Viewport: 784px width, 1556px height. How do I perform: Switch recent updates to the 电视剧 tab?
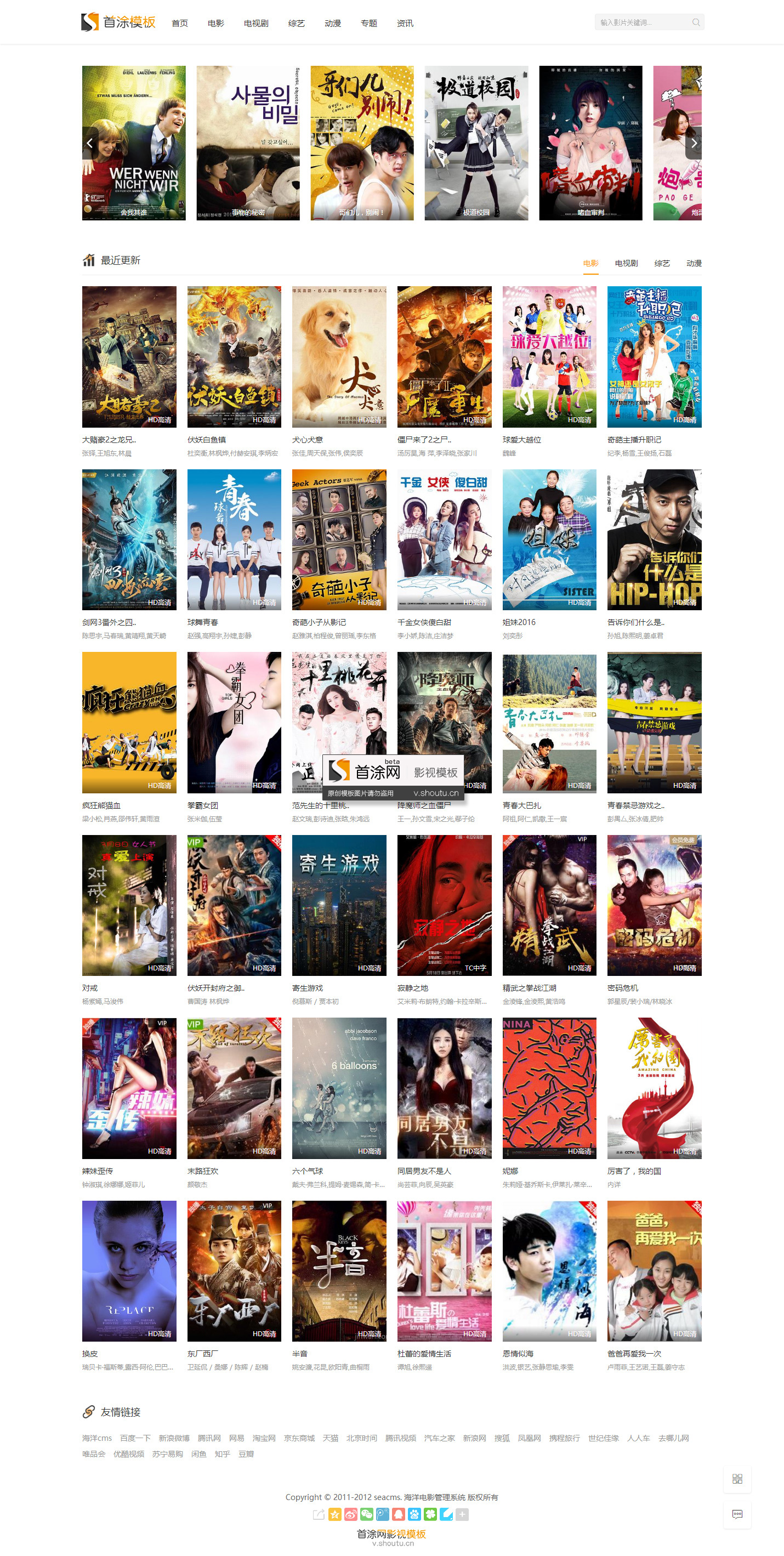click(x=626, y=263)
